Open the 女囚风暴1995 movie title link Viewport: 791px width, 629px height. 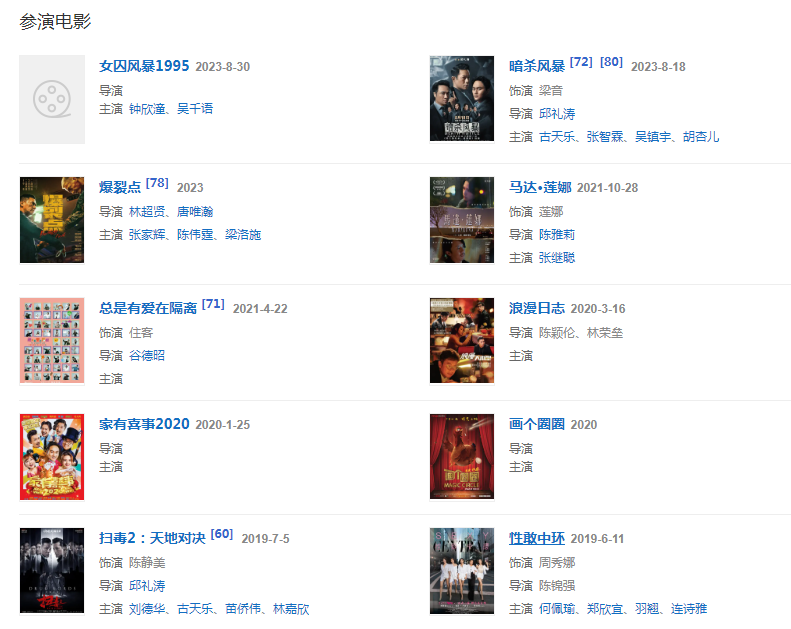(144, 66)
